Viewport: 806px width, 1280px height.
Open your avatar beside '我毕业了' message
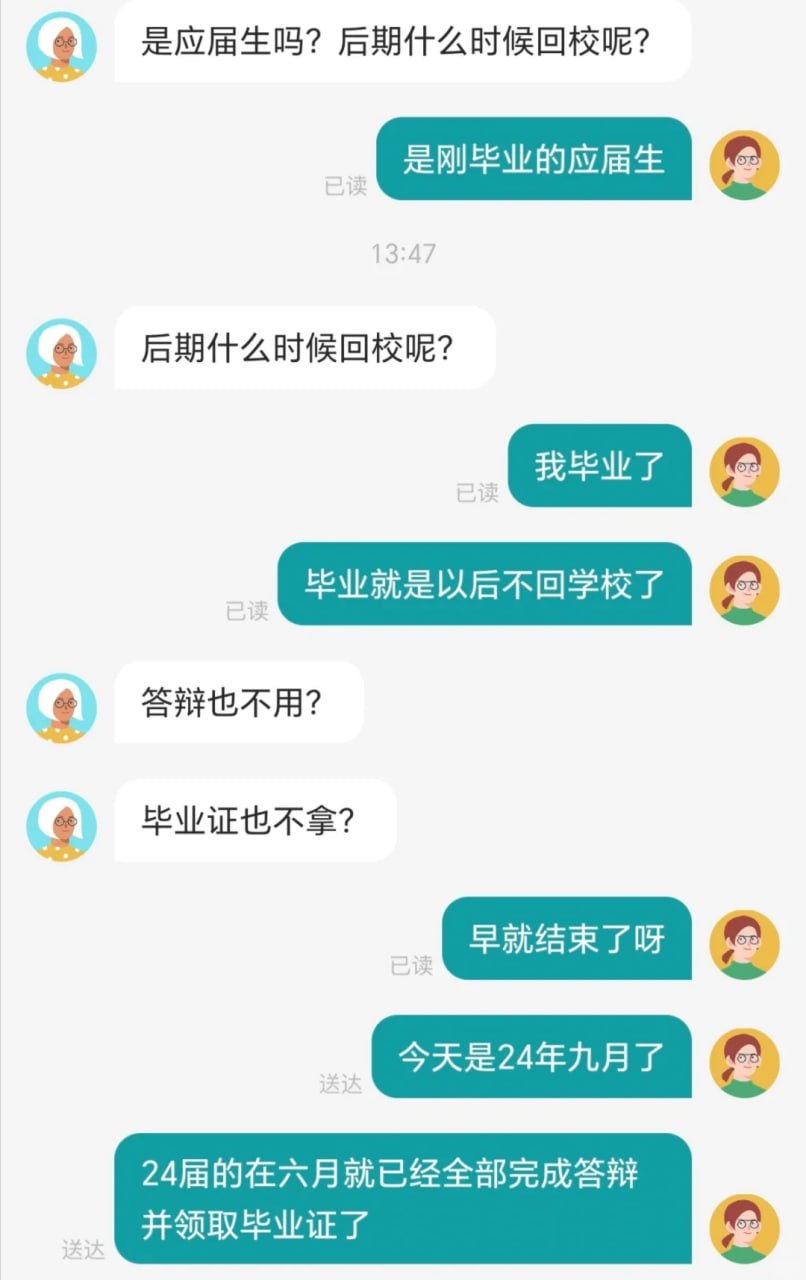coord(745,470)
